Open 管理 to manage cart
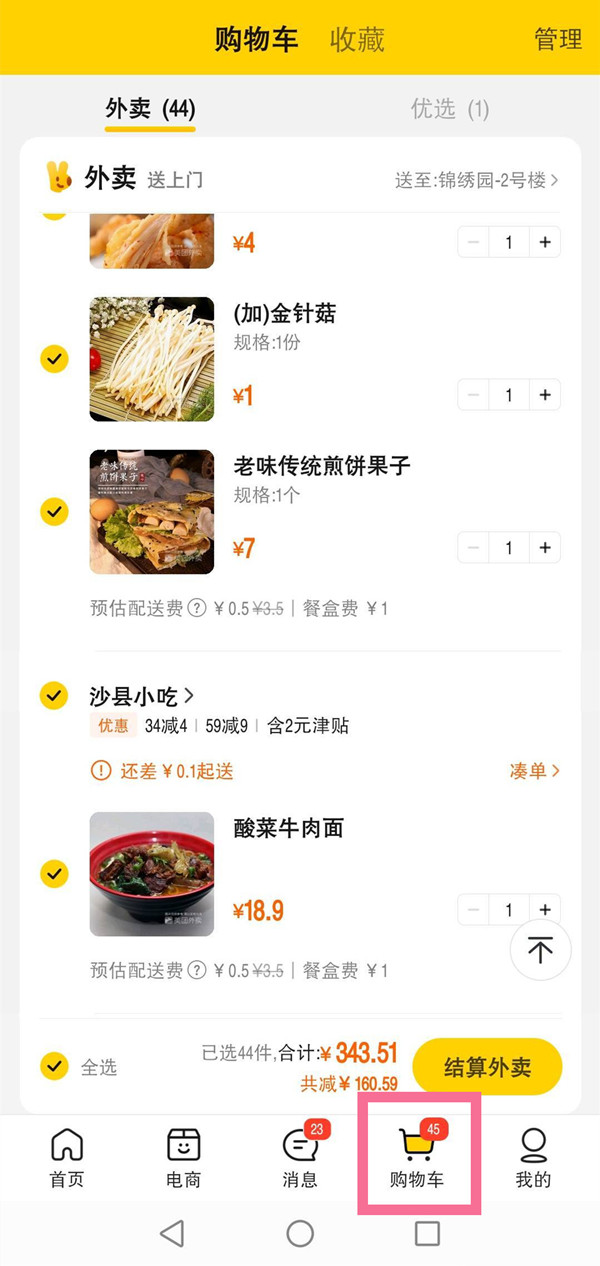The height and width of the screenshot is (1266, 600). click(x=558, y=40)
